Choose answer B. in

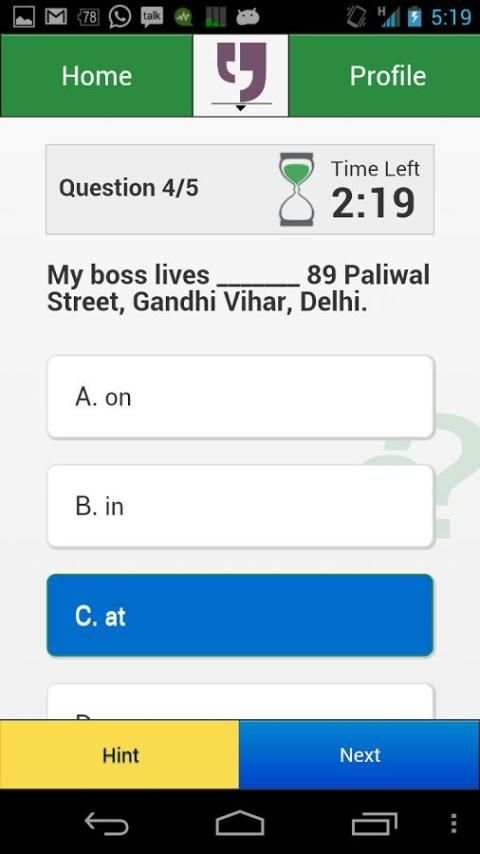tap(240, 507)
